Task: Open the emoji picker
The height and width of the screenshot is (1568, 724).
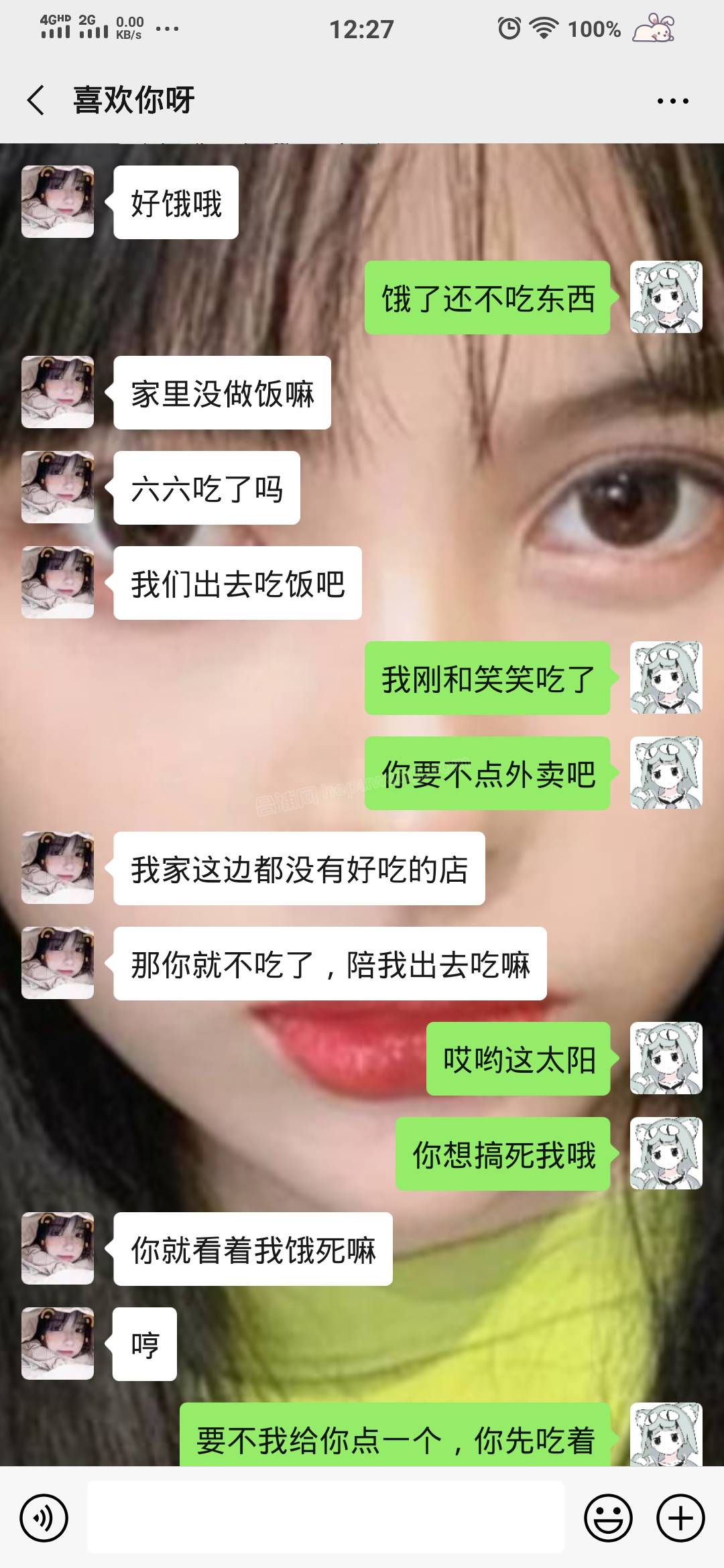Action: pyautogui.click(x=608, y=1518)
